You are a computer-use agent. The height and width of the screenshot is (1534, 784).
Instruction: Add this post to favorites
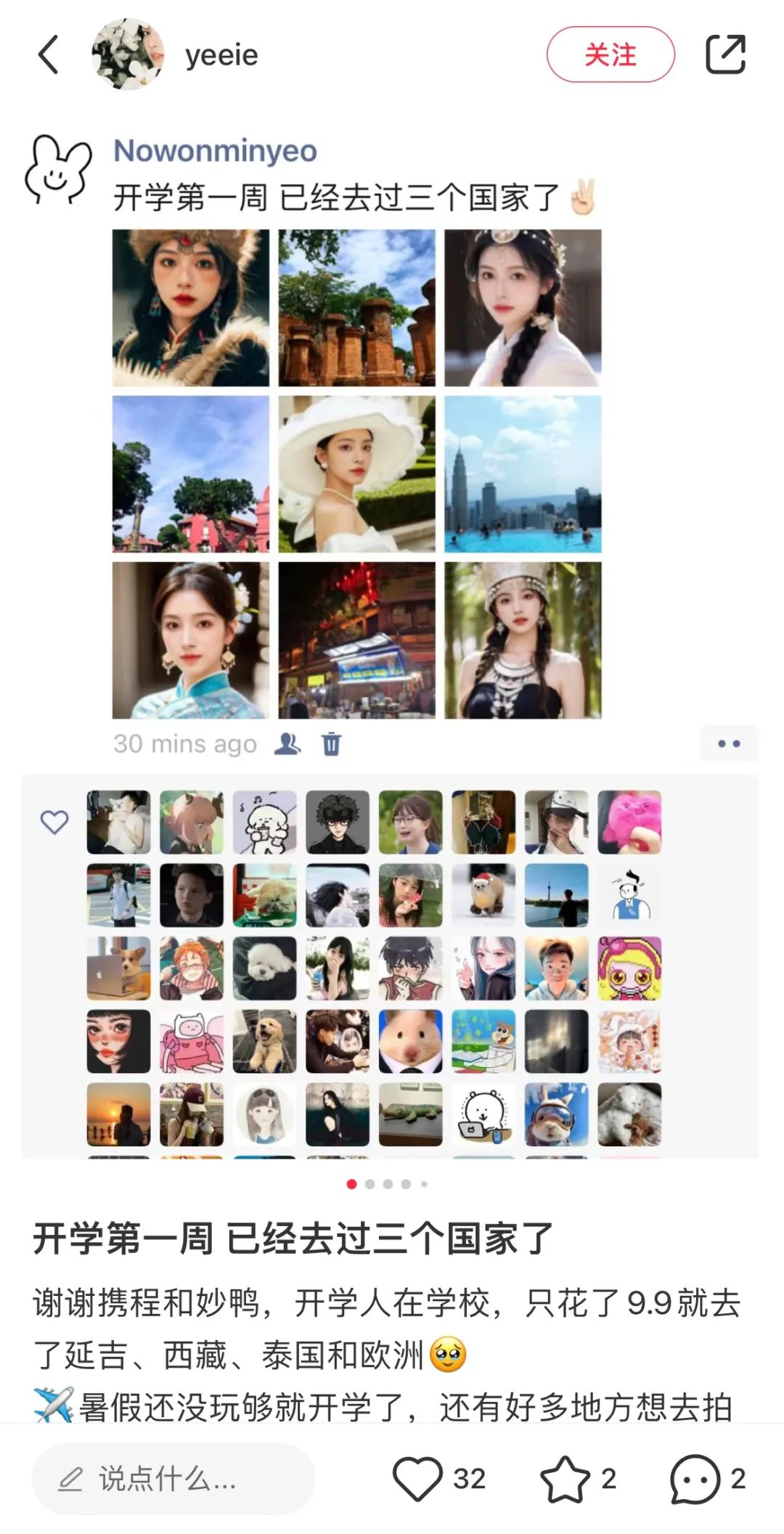565,1479
